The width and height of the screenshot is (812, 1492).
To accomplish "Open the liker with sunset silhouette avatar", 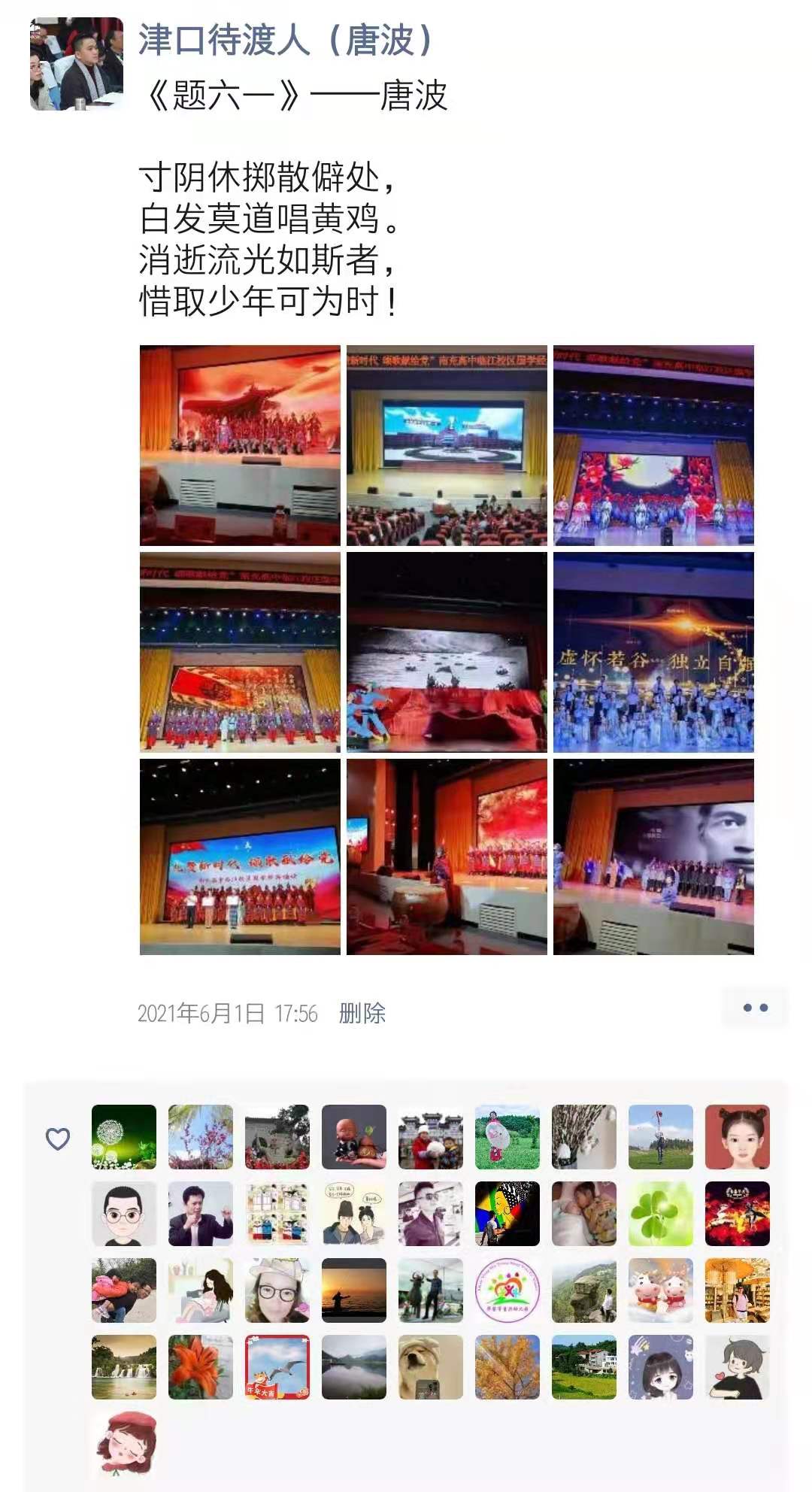I will [354, 1290].
